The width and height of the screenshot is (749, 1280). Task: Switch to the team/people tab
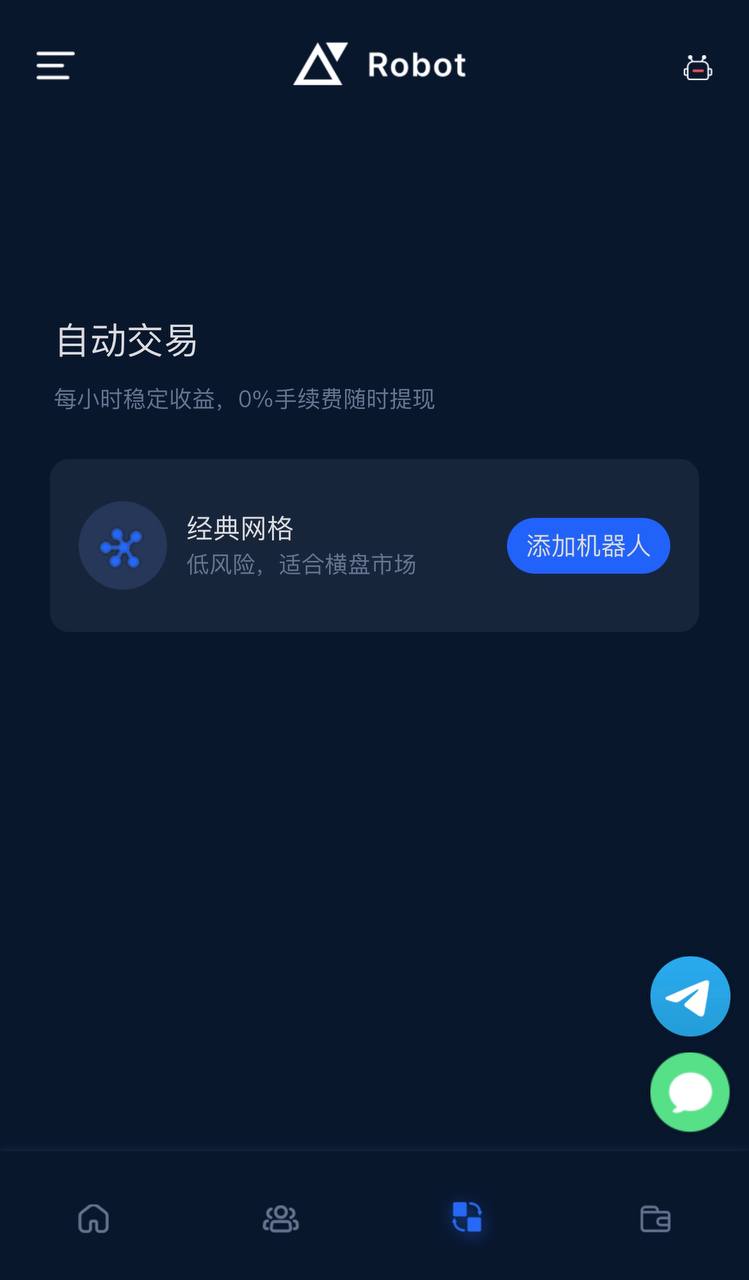point(281,1218)
